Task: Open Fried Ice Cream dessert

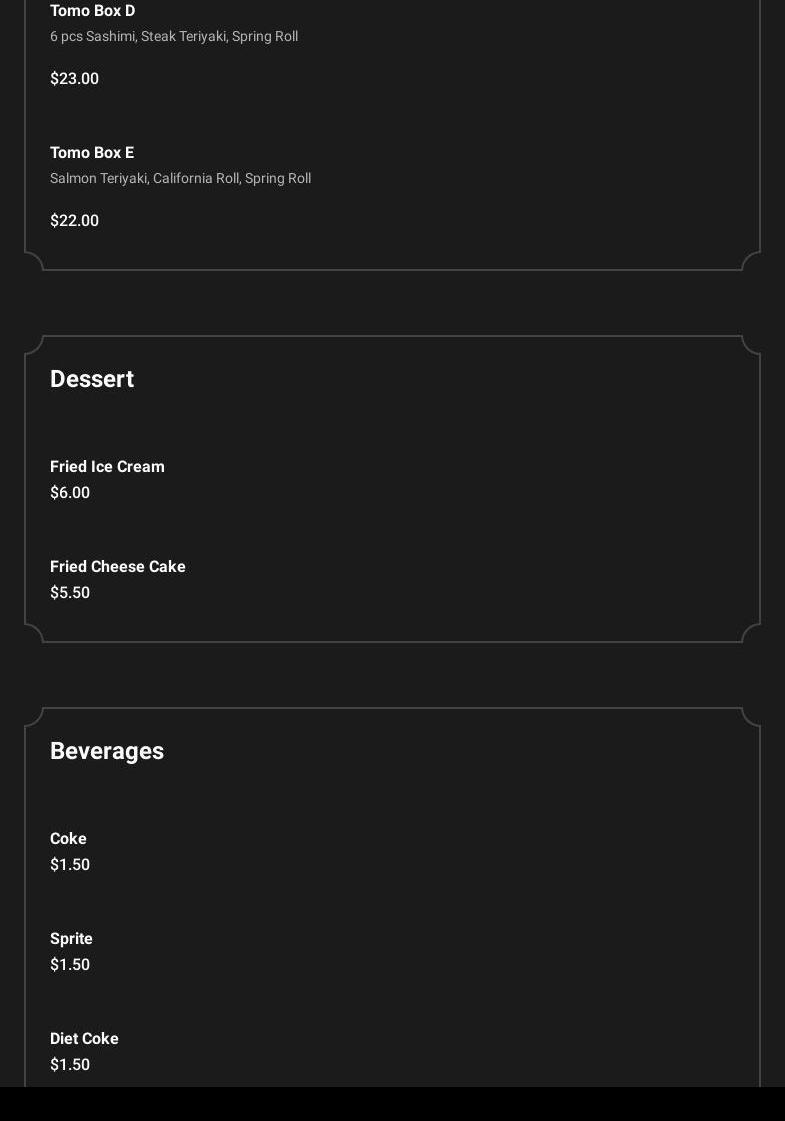Action: (107, 467)
